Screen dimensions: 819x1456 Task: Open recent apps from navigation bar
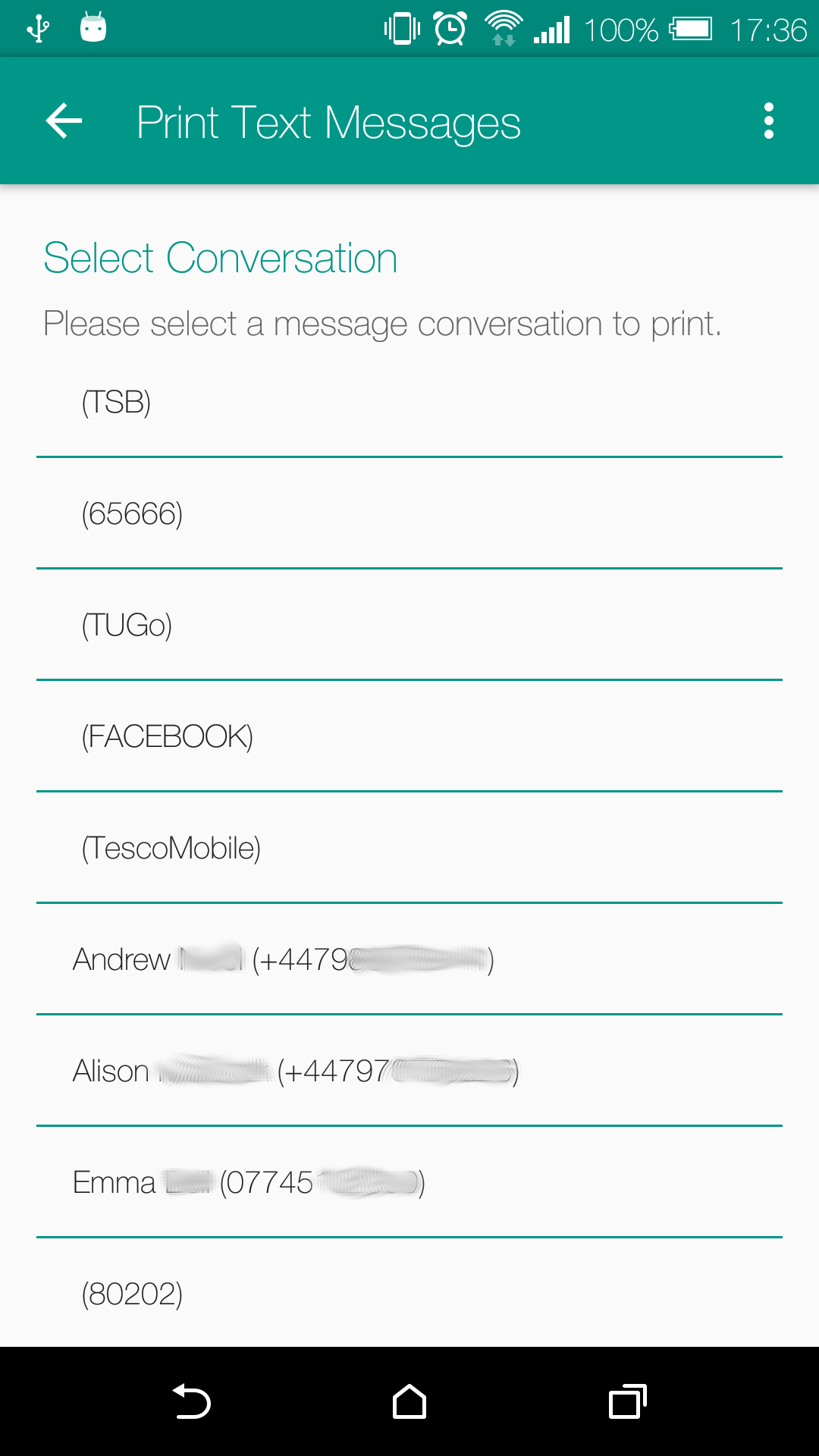627,1401
